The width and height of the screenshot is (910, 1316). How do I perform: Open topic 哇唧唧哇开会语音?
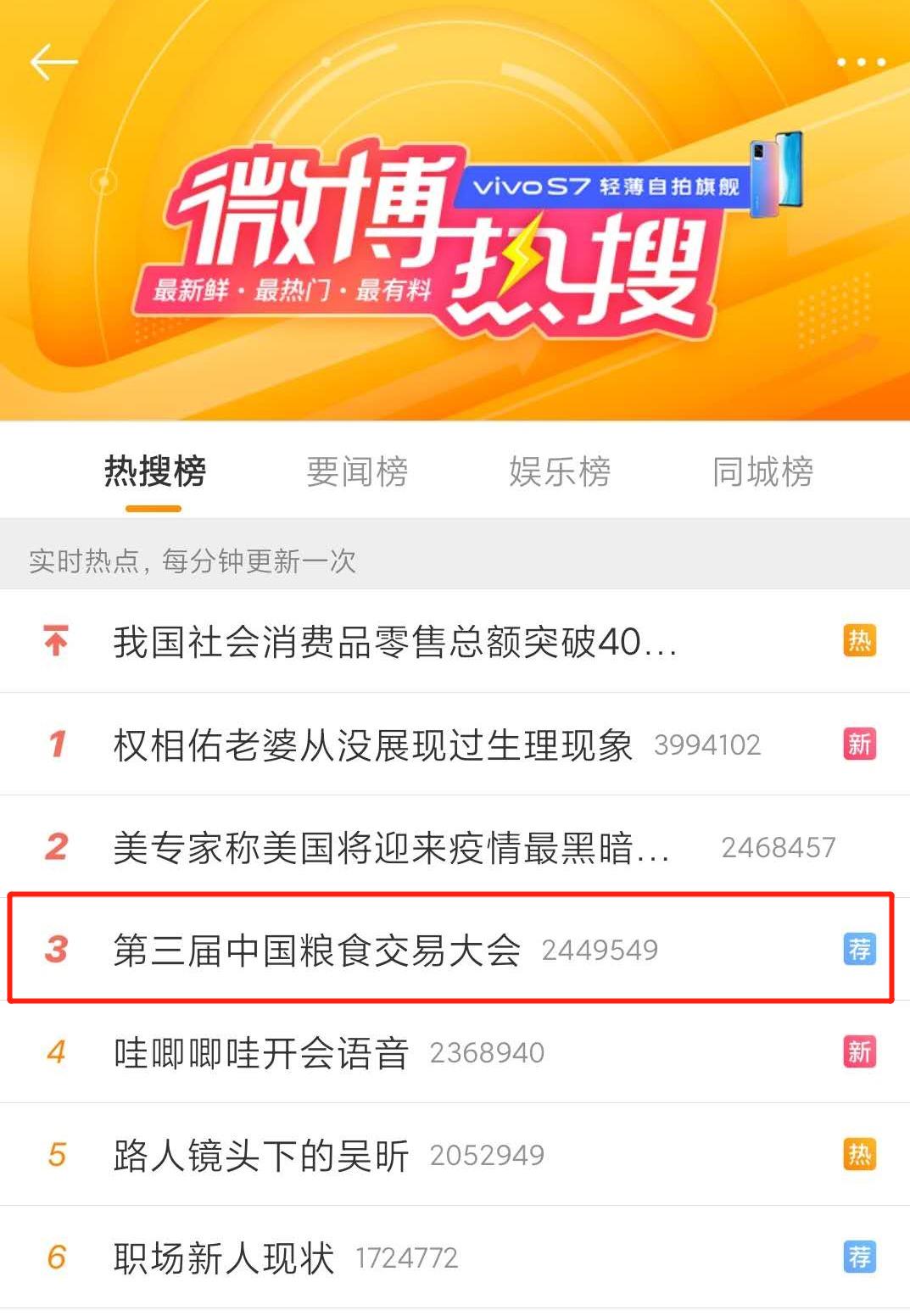coord(261,1053)
